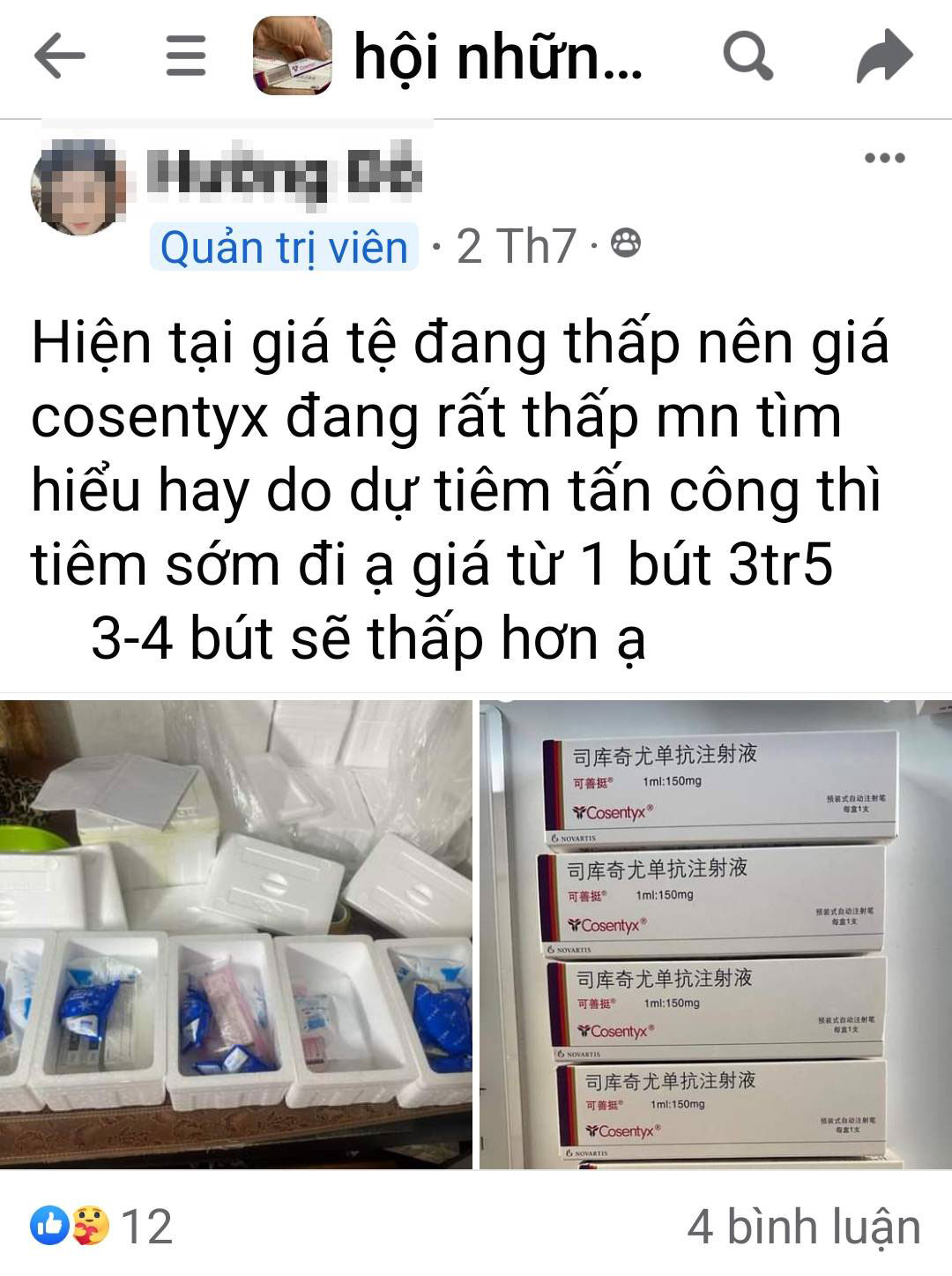The width and height of the screenshot is (952, 1276).
Task: Open the group name header
Action: (x=497, y=56)
